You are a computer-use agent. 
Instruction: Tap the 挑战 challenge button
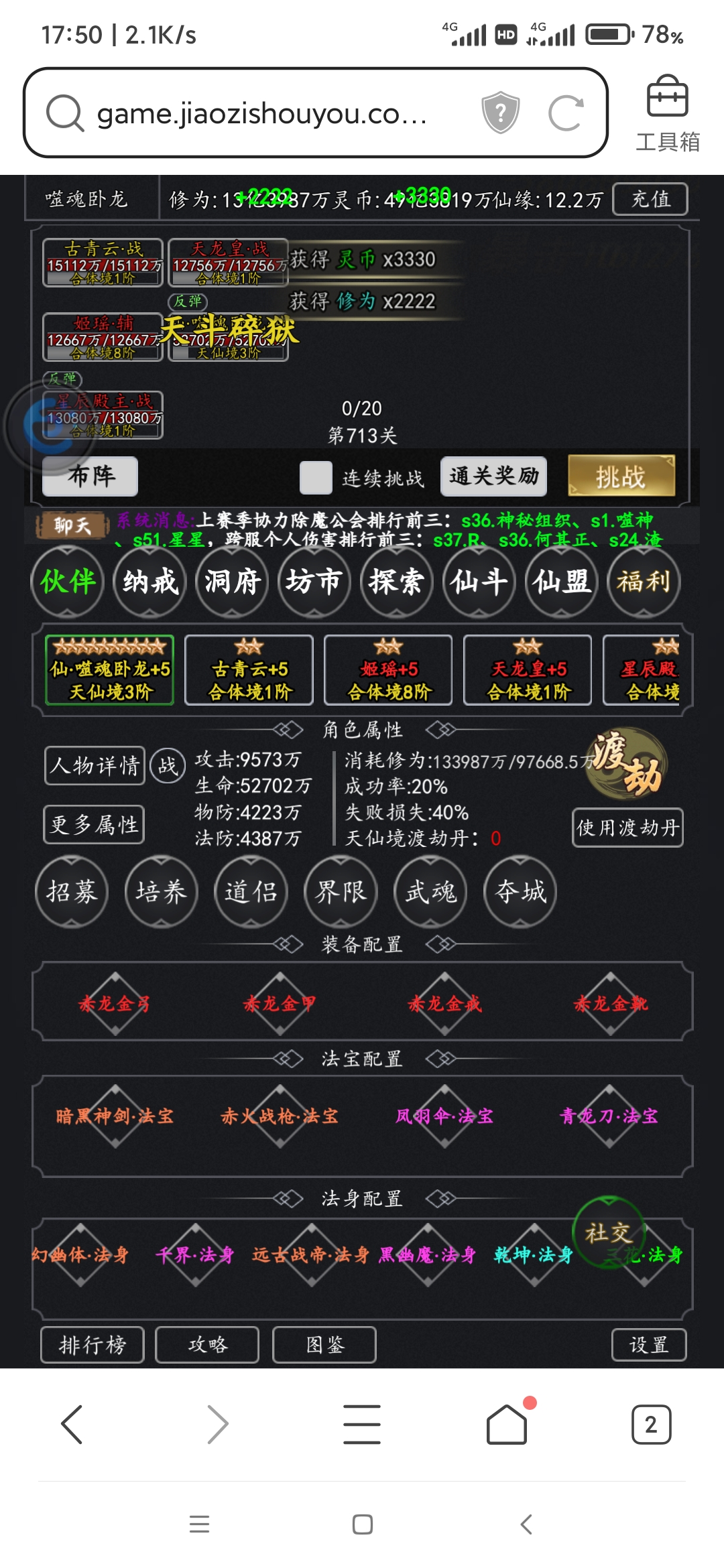click(621, 476)
